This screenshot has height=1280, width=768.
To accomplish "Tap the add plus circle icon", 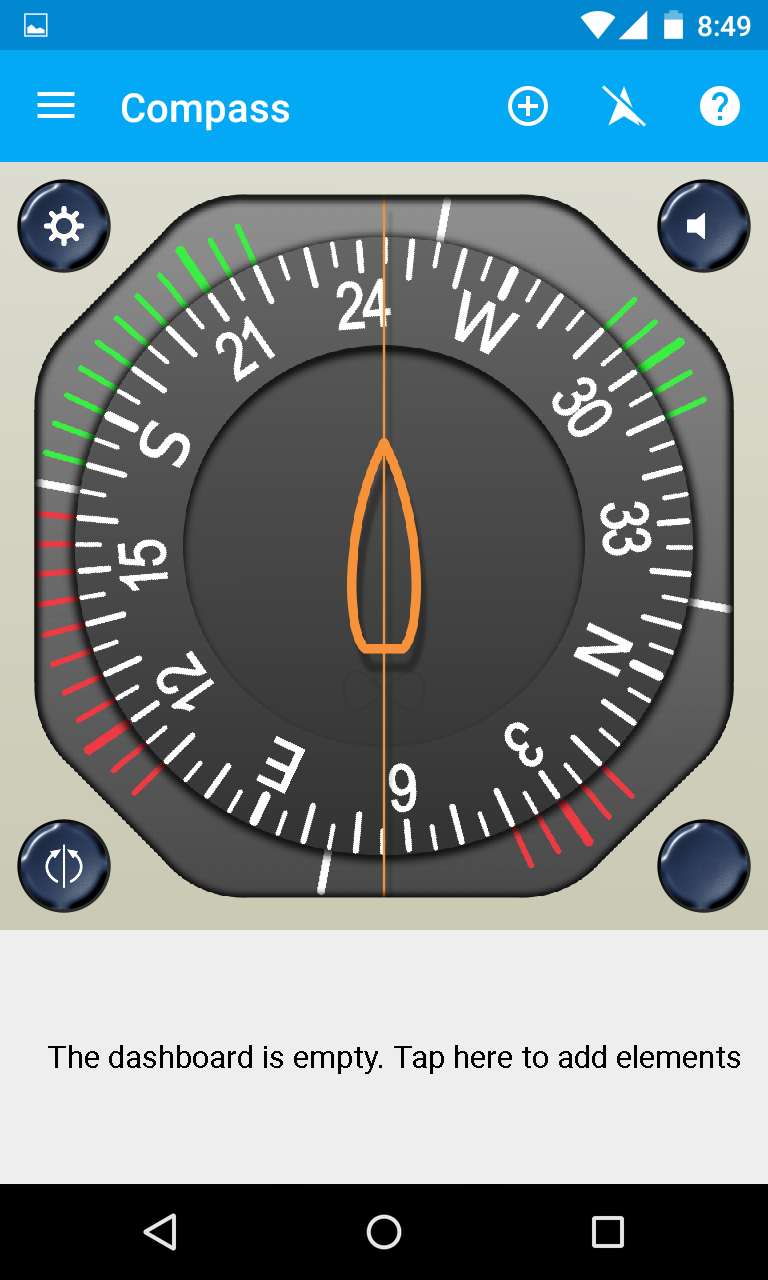I will [528, 106].
